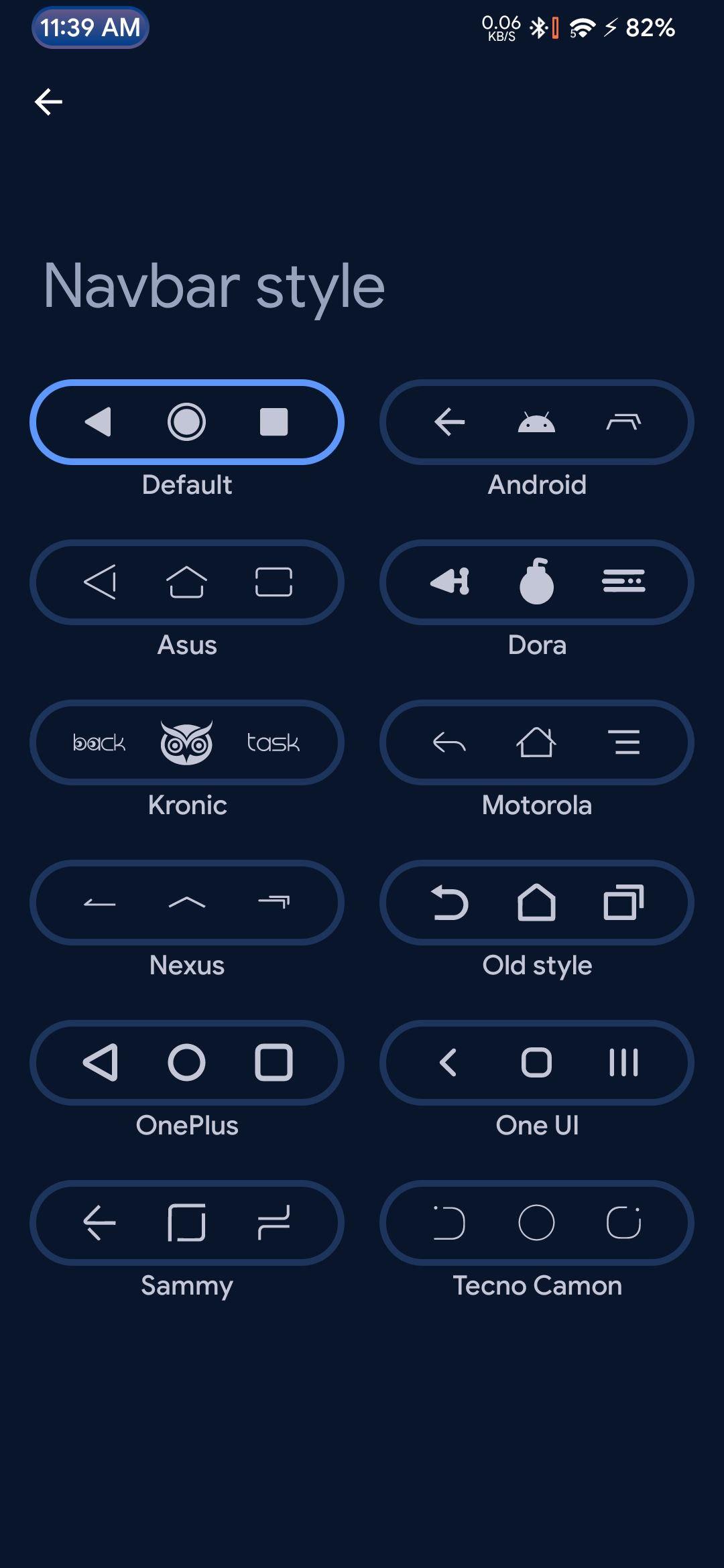Image resolution: width=724 pixels, height=1568 pixels.
Task: Choose the Android navbar style
Action: 536,422
